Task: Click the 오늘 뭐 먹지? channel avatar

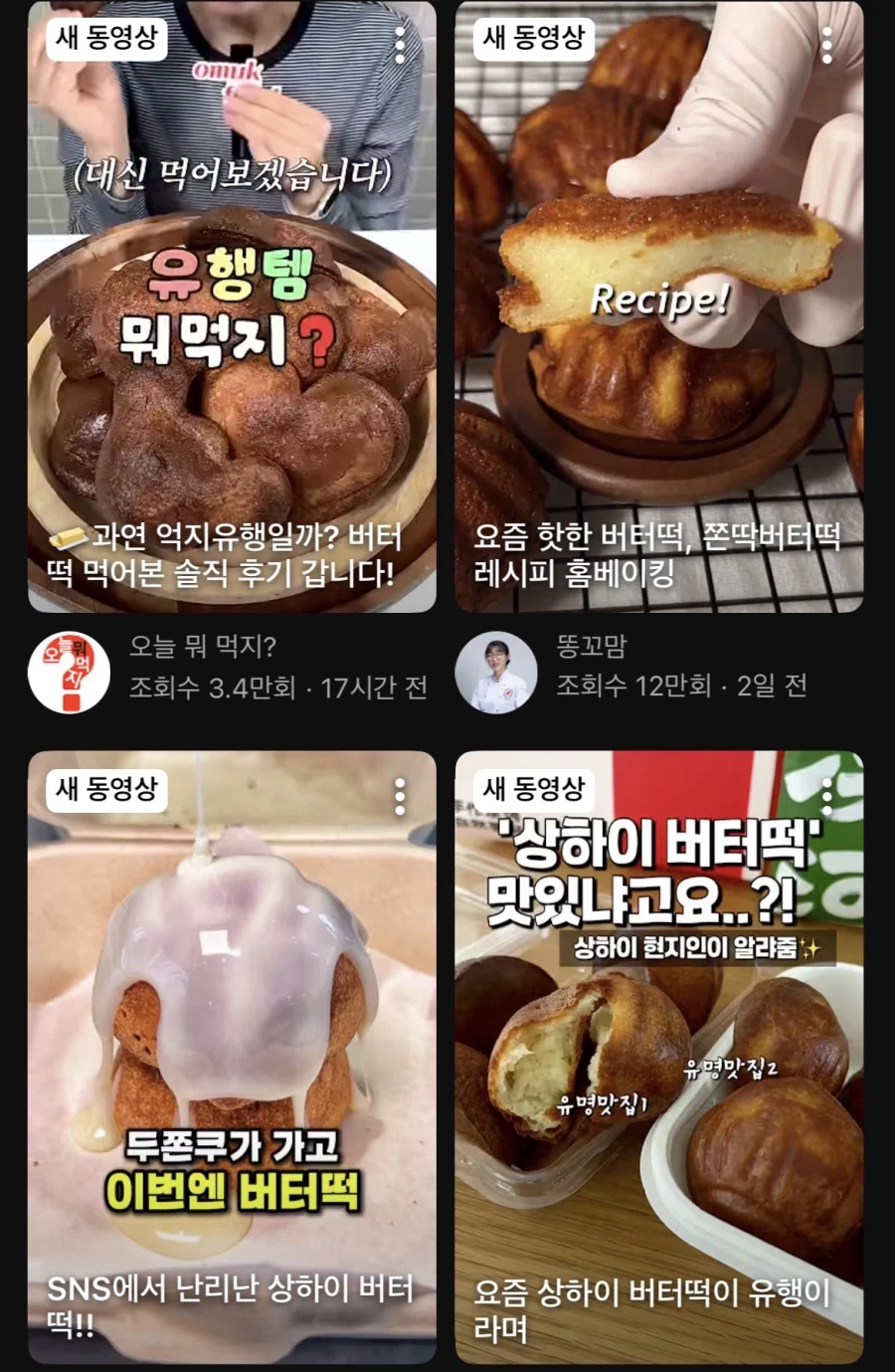Action: pos(68,666)
